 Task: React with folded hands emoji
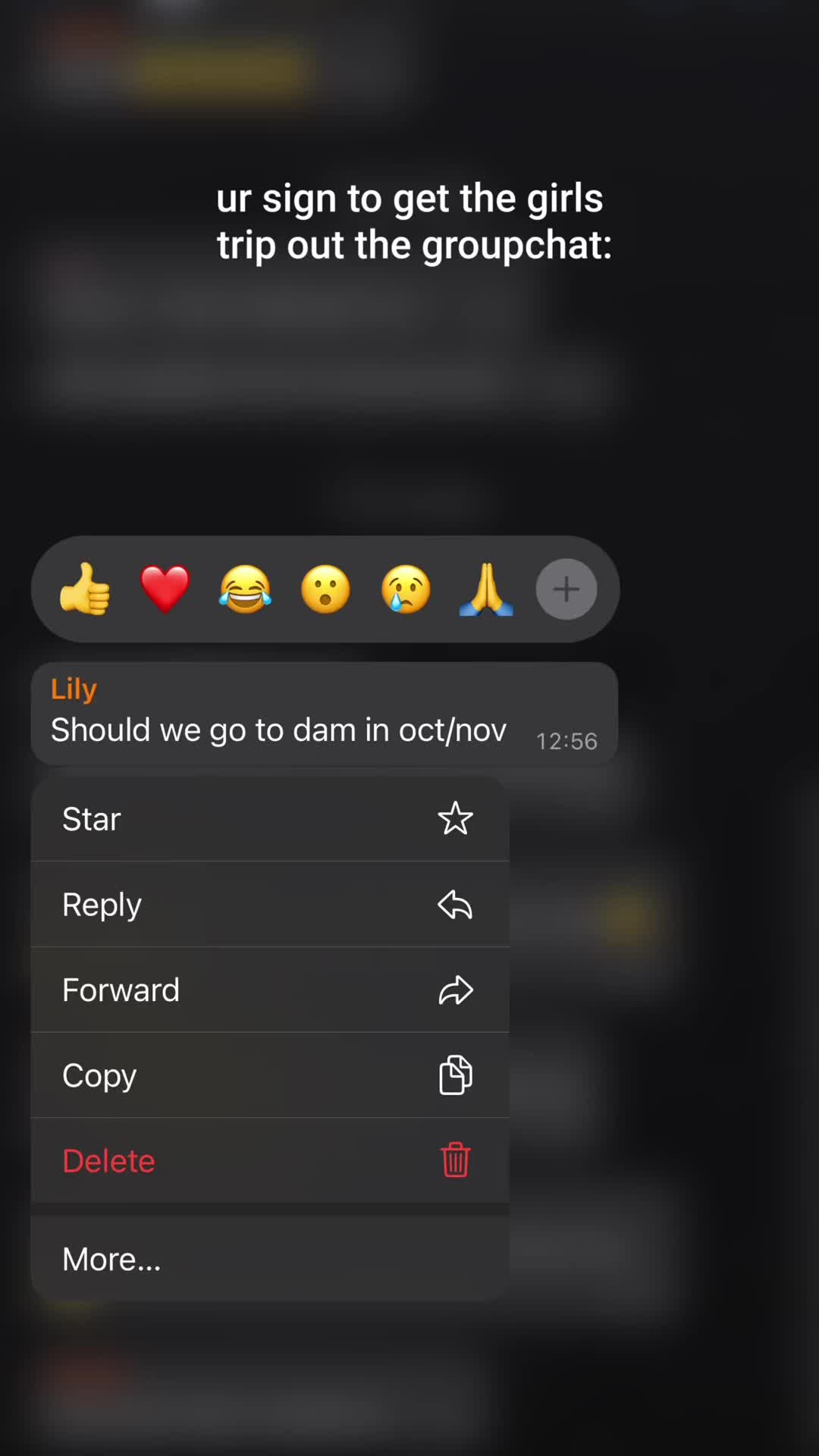click(487, 589)
